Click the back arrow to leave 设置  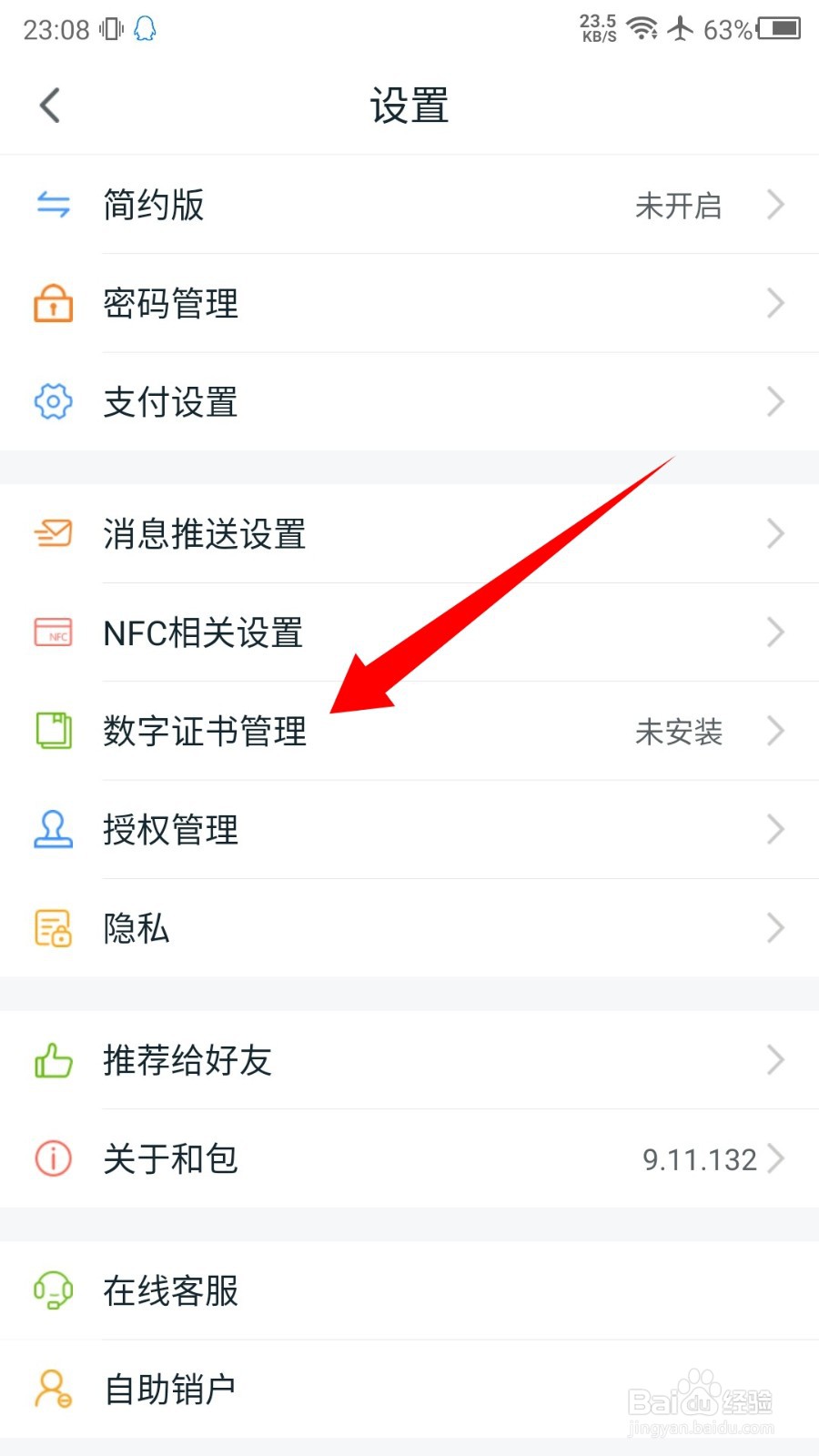[50, 105]
